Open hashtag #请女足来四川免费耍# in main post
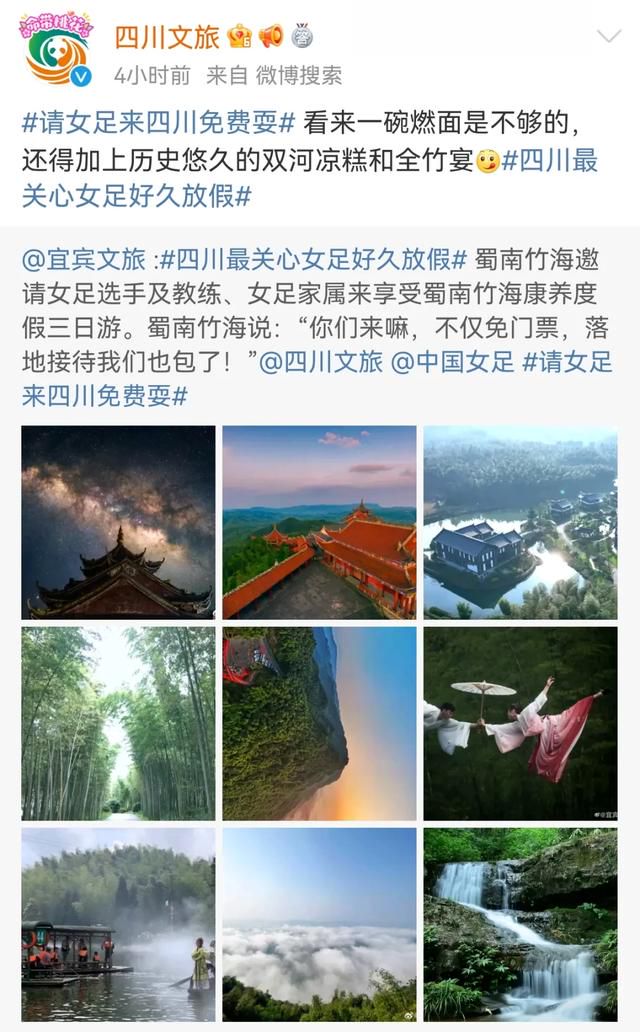 click(x=158, y=123)
